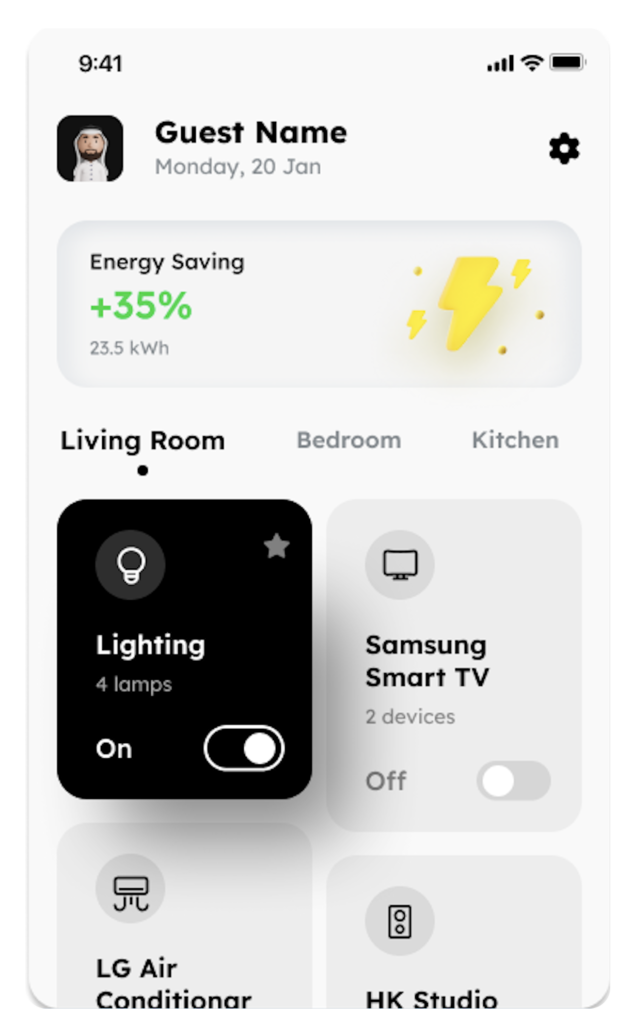Select the Living Room tab
The image size is (633, 1024).
[143, 441]
